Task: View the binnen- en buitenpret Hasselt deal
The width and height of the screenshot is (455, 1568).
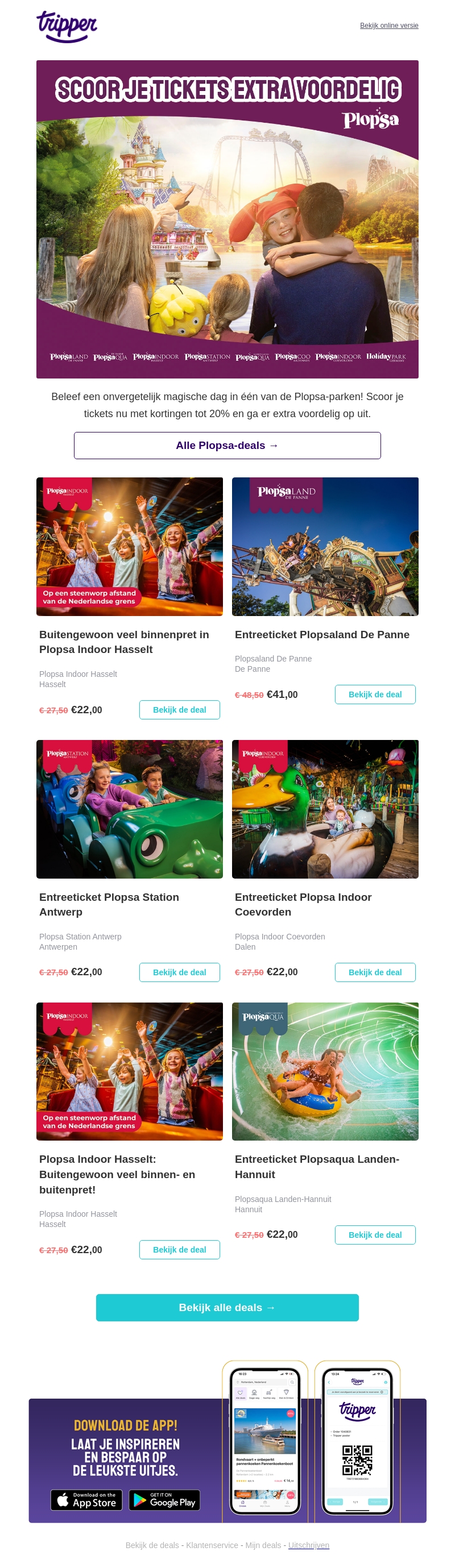Action: pyautogui.click(x=179, y=1250)
